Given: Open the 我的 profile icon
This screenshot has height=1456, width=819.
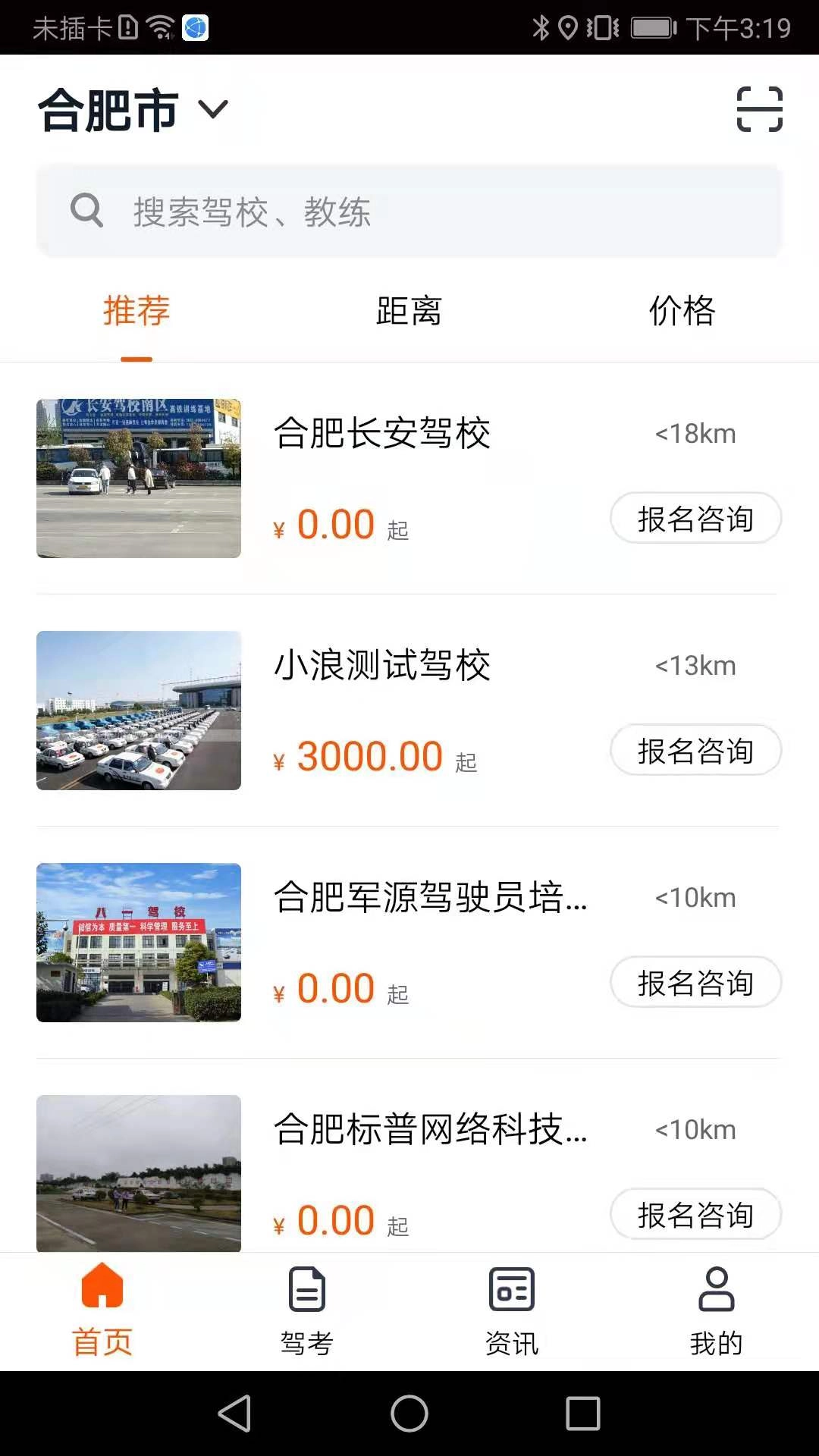Looking at the screenshot, I should coord(716,1288).
